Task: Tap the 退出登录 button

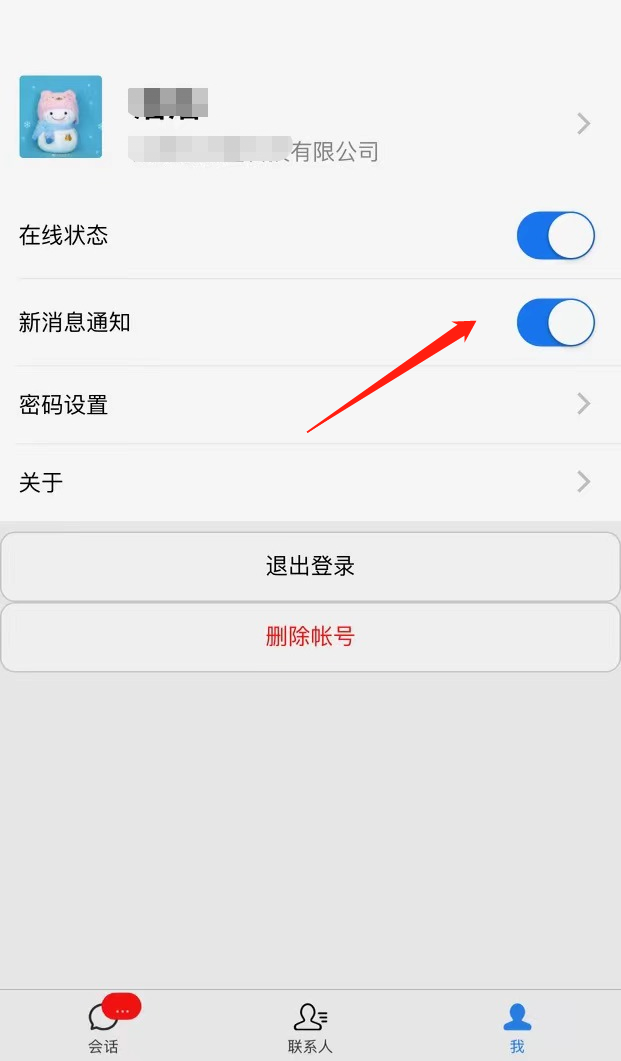Action: [310, 566]
